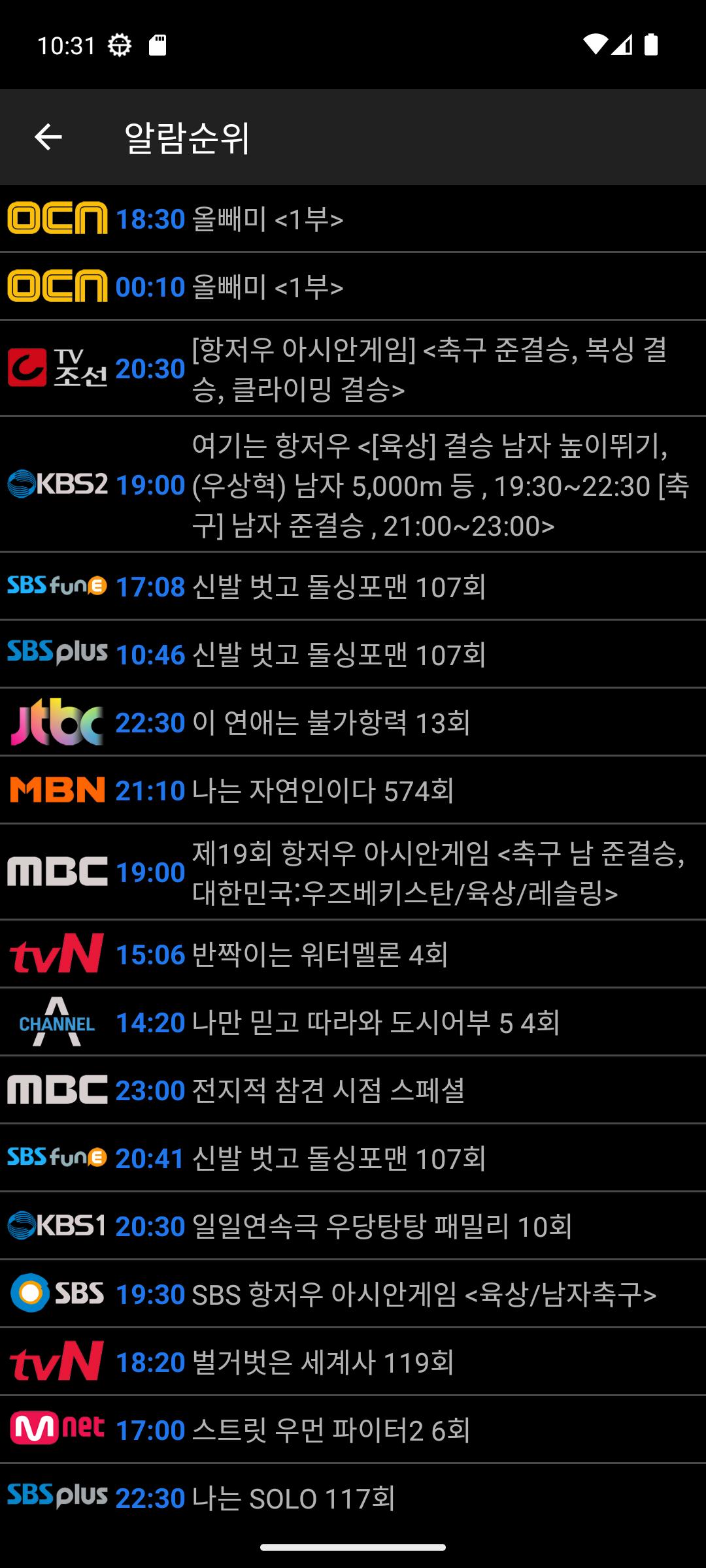This screenshot has width=706, height=1568.
Task: Open SBS plus 10:46 돌싱포맨 107회
Action: (x=353, y=655)
